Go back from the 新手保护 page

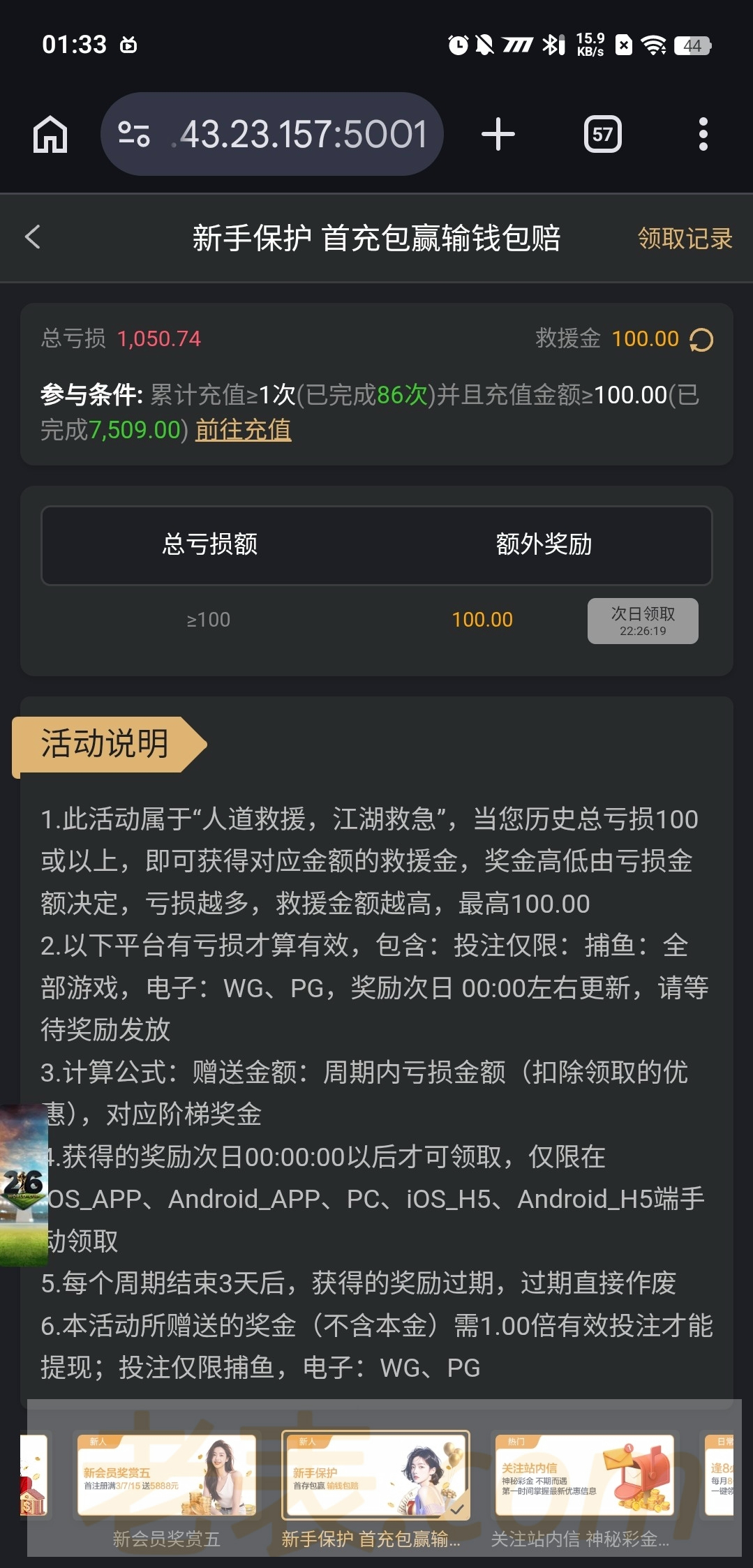[33, 237]
